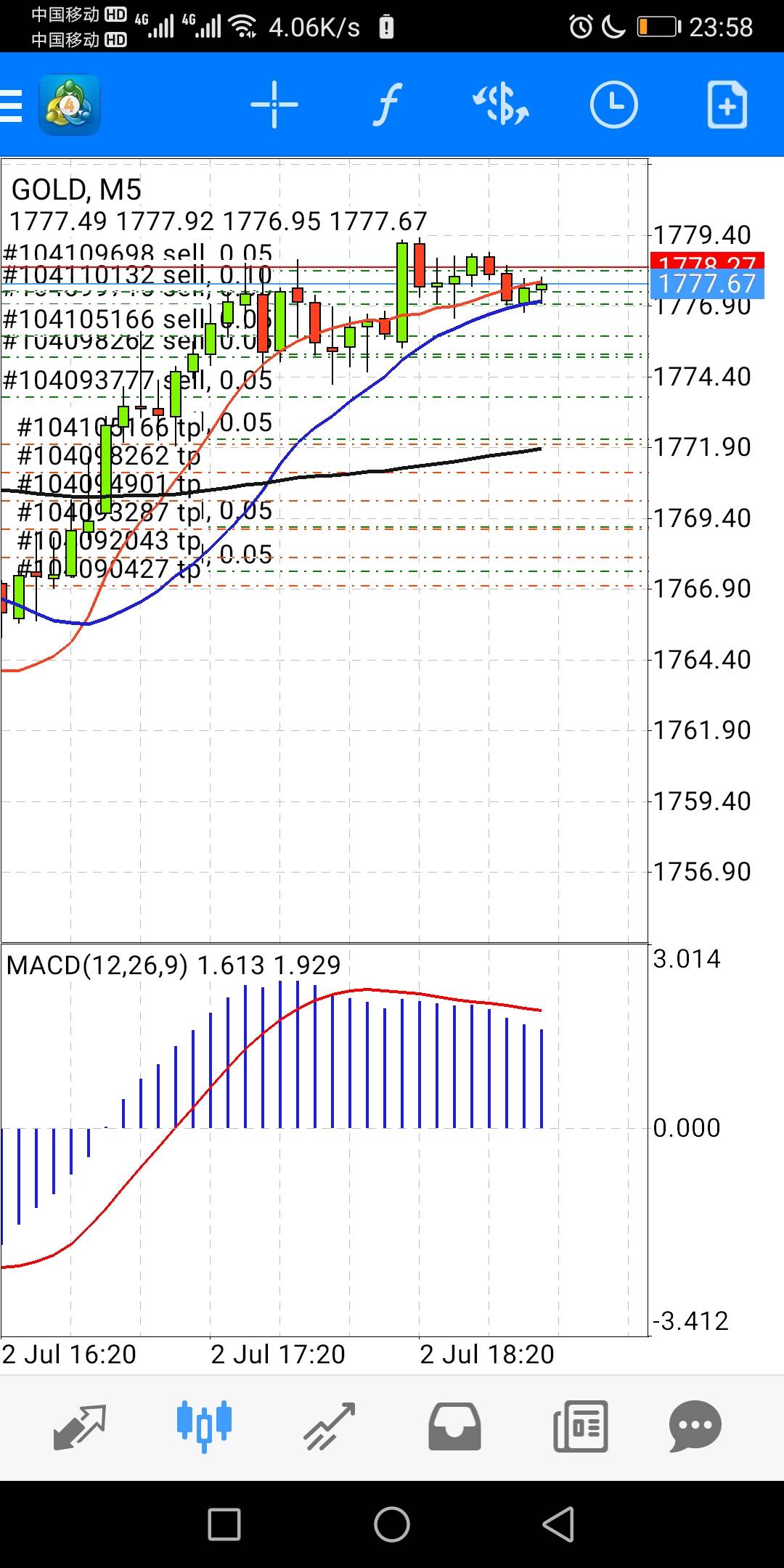Create a new order

pyautogui.click(x=727, y=105)
